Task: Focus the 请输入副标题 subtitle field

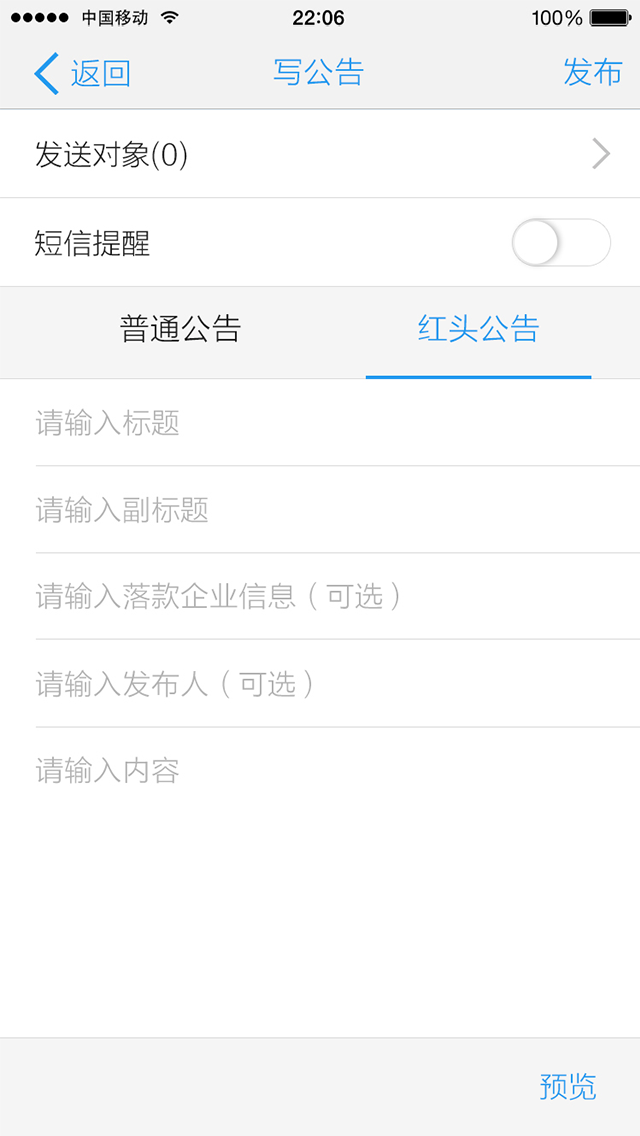Action: pyautogui.click(x=320, y=510)
